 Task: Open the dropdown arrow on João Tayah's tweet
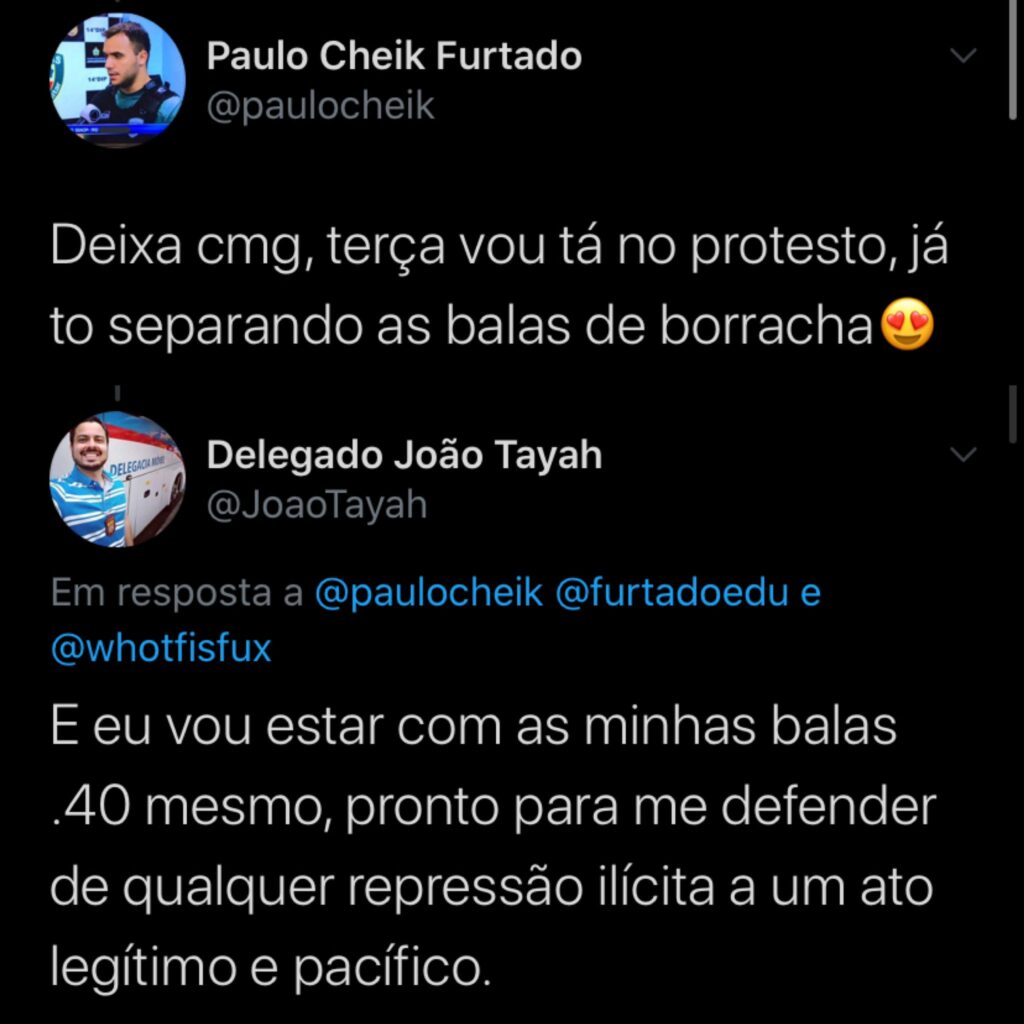coord(962,455)
